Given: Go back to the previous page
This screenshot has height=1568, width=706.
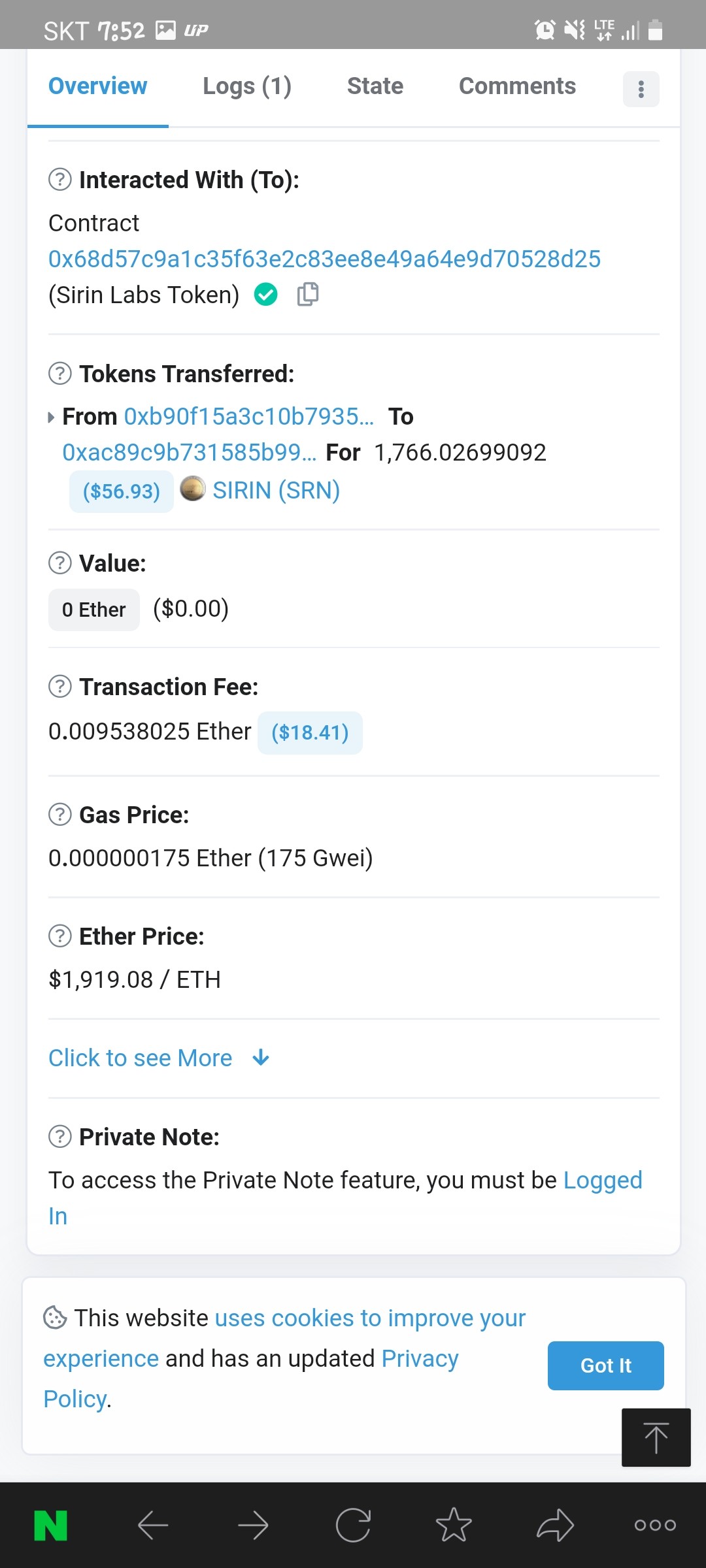Looking at the screenshot, I should [153, 1526].
